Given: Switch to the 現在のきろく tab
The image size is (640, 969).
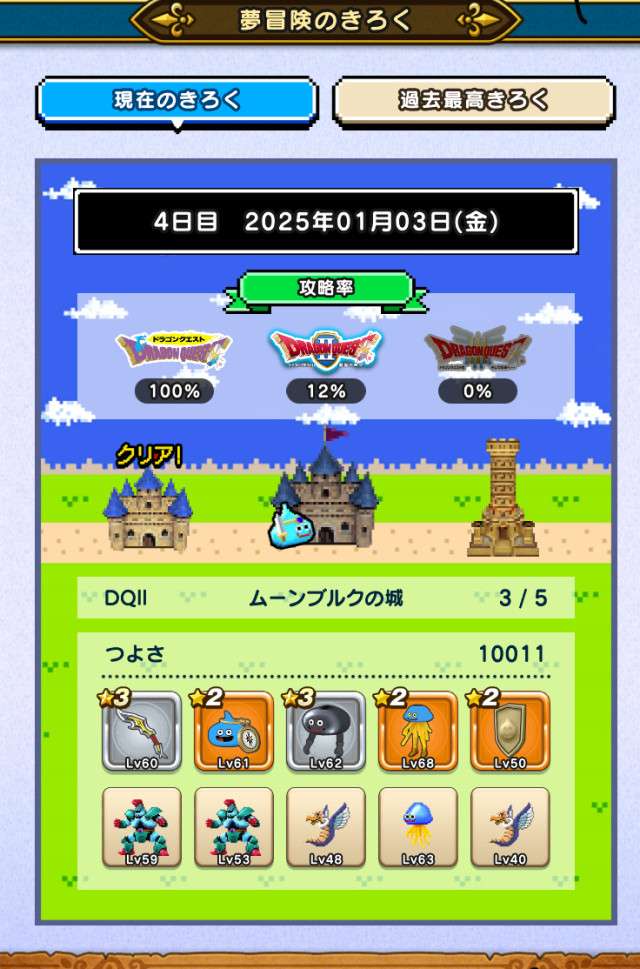Looking at the screenshot, I should (177, 101).
